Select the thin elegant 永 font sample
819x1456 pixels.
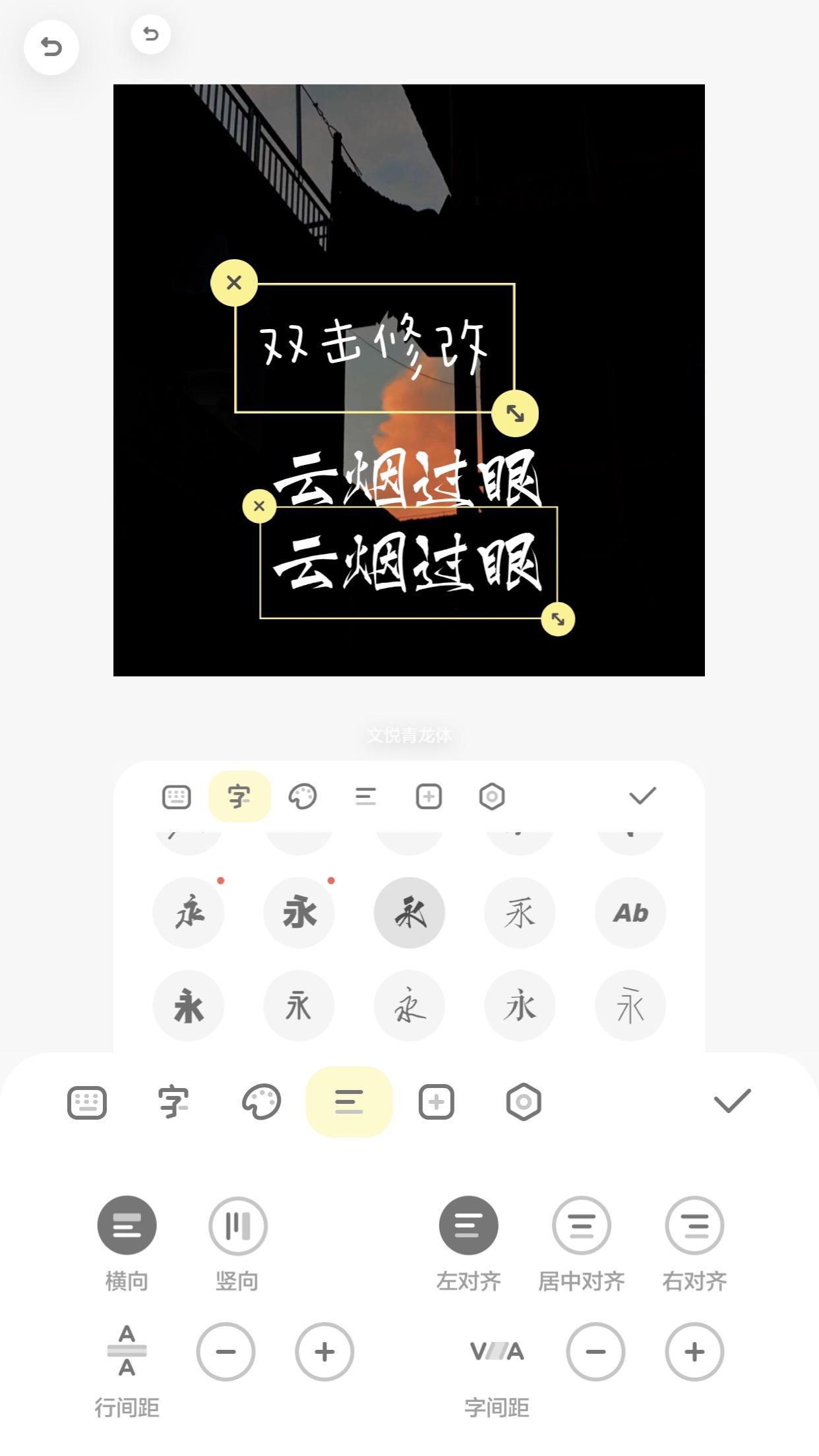(x=630, y=1006)
